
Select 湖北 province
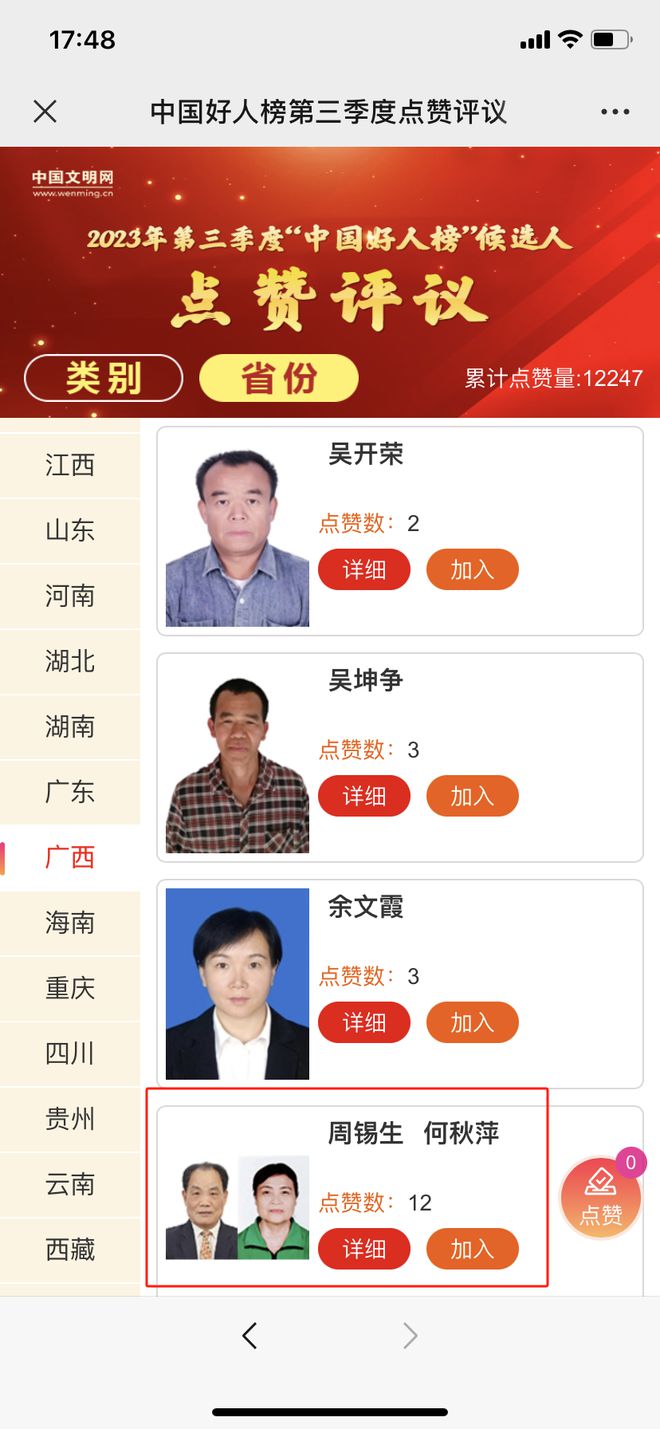70,661
